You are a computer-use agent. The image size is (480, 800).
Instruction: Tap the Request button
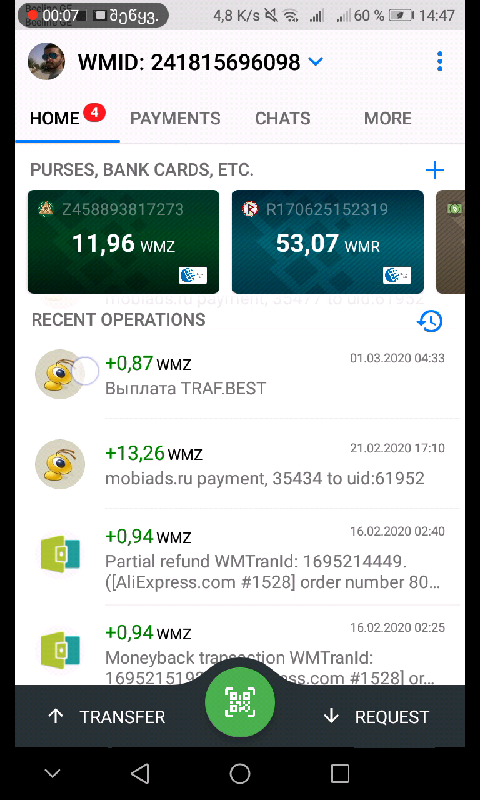pos(376,717)
